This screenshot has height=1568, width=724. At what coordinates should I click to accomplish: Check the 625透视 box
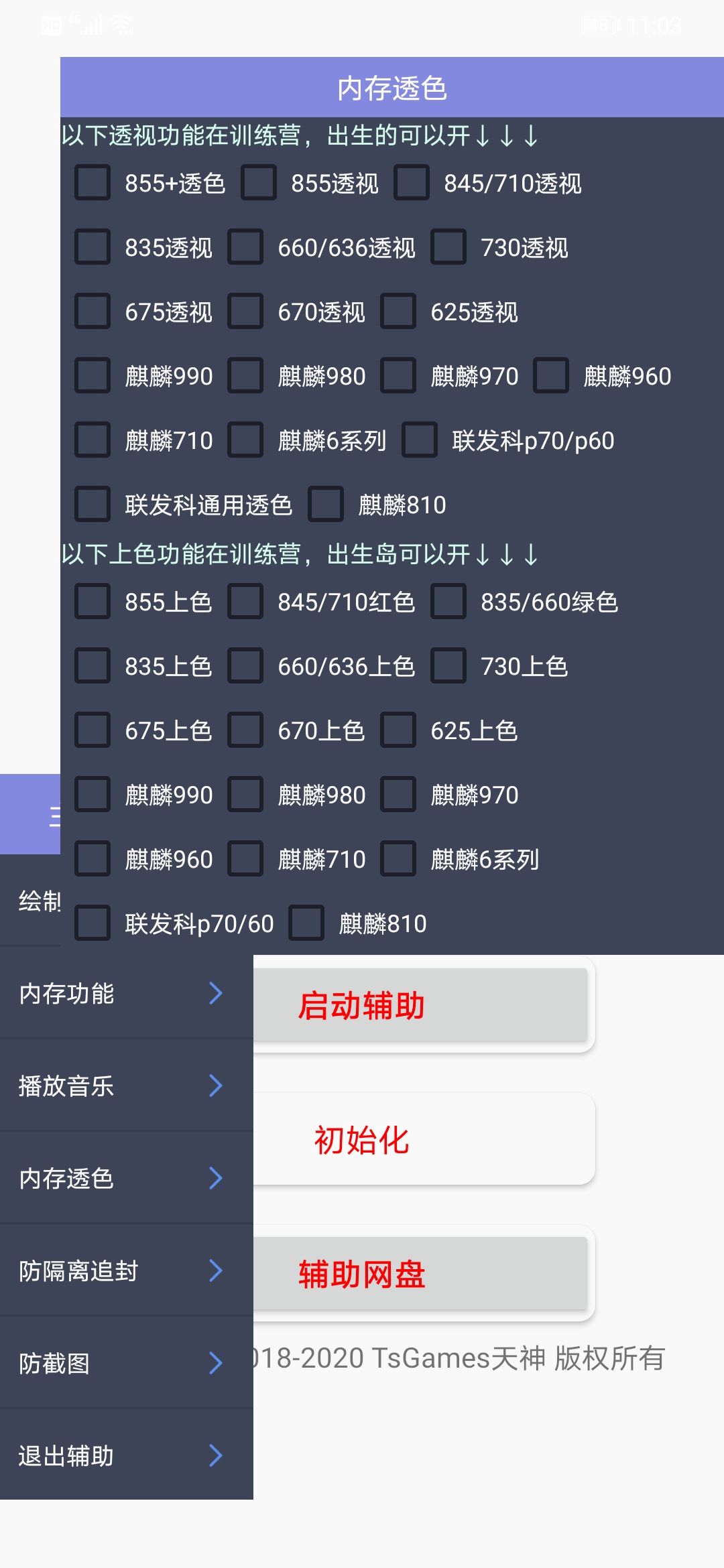pyautogui.click(x=398, y=312)
